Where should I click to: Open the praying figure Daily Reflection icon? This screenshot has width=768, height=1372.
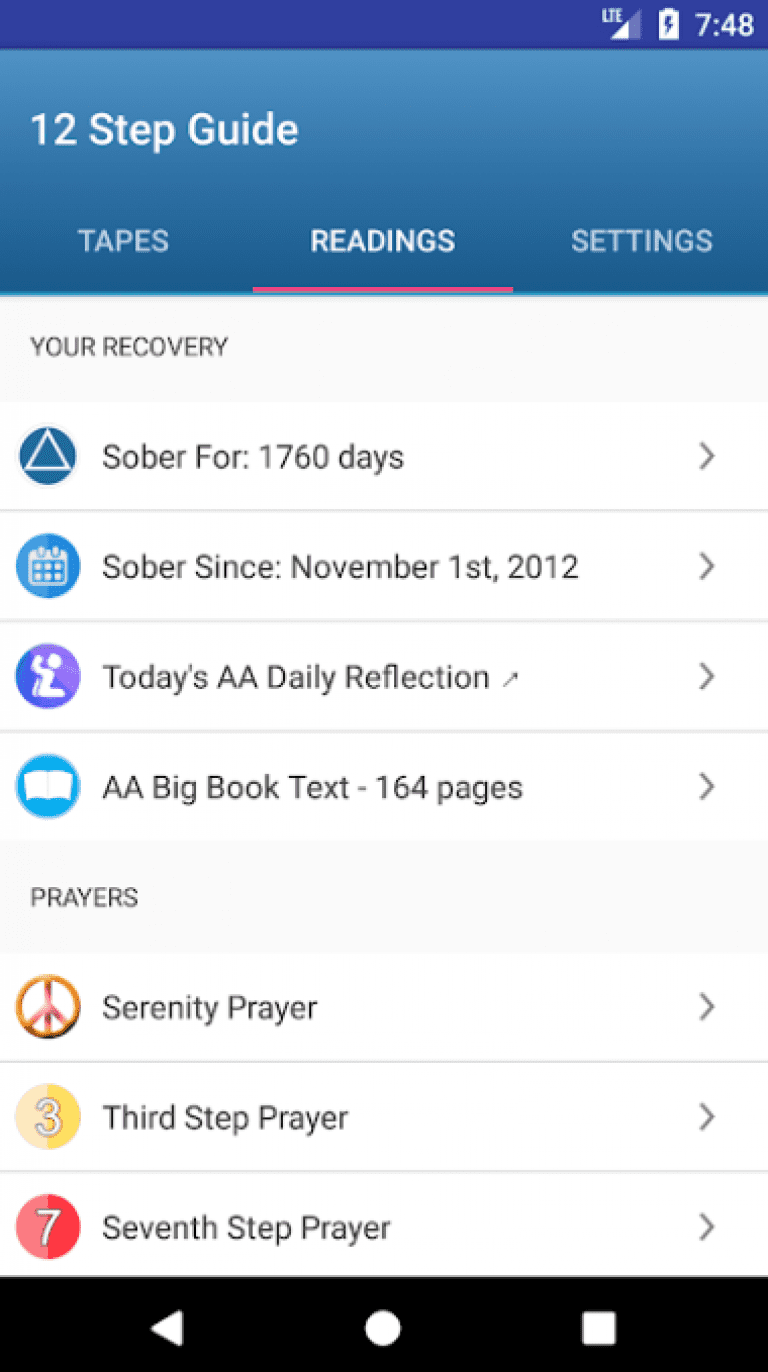click(x=47, y=676)
